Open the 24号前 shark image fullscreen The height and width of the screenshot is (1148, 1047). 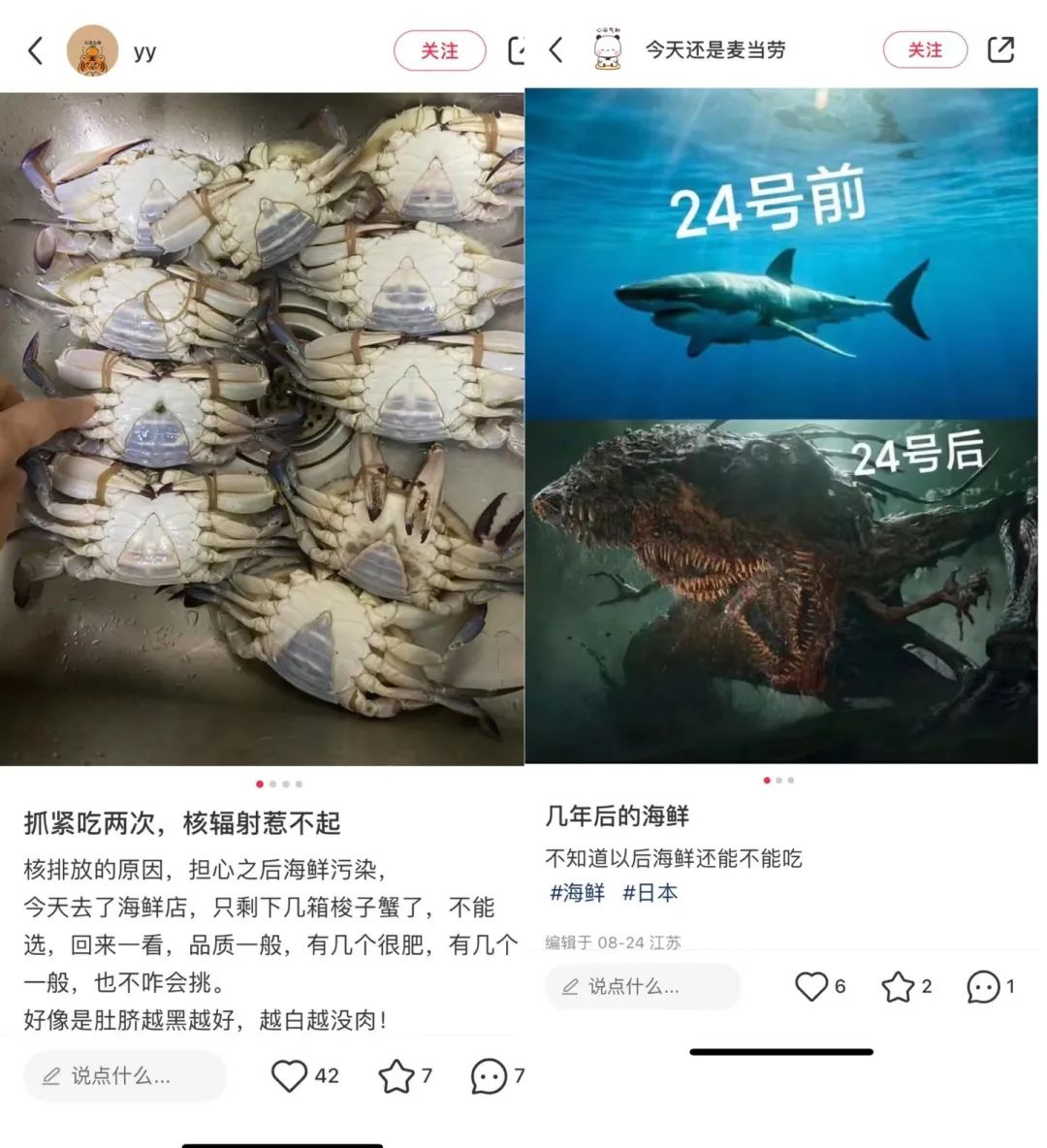pyautogui.click(x=783, y=252)
